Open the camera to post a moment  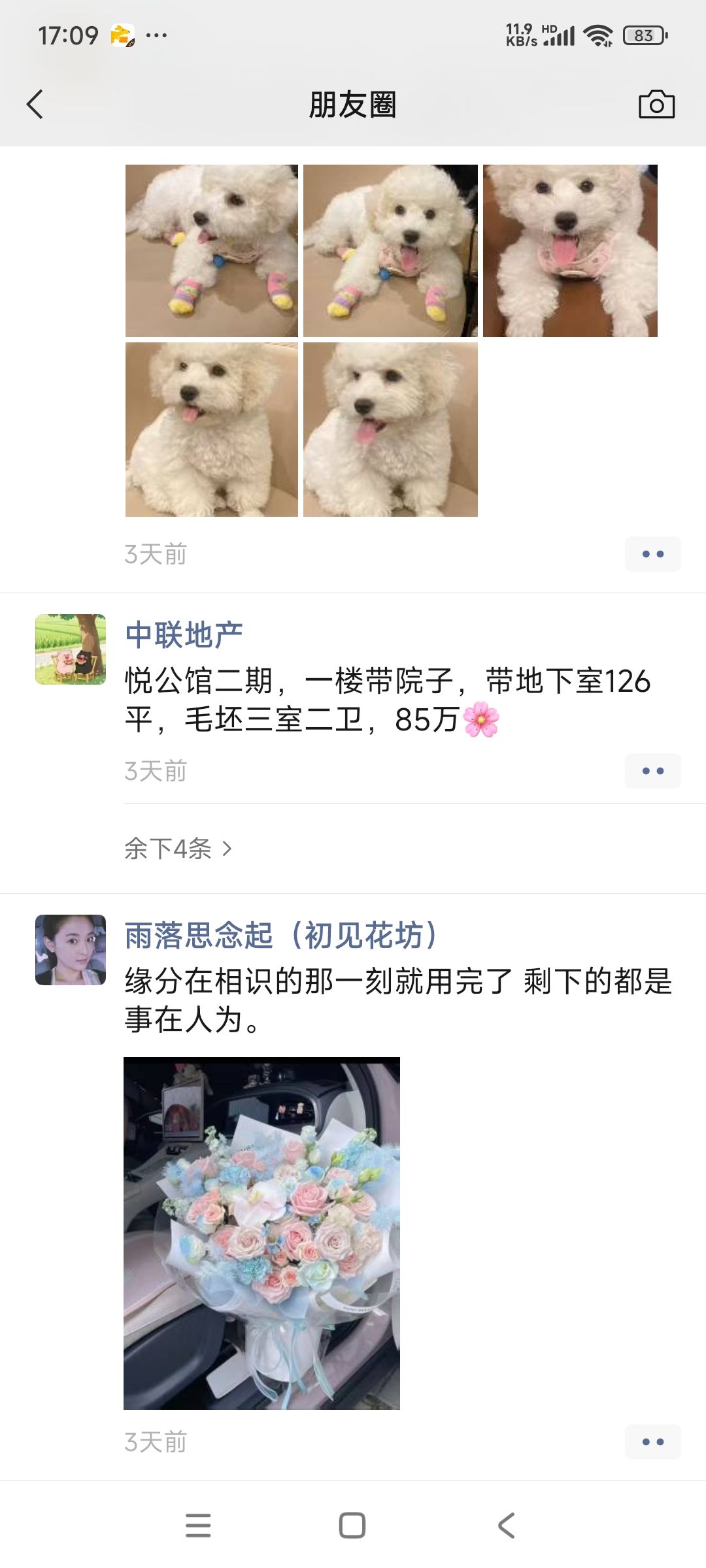(x=656, y=105)
